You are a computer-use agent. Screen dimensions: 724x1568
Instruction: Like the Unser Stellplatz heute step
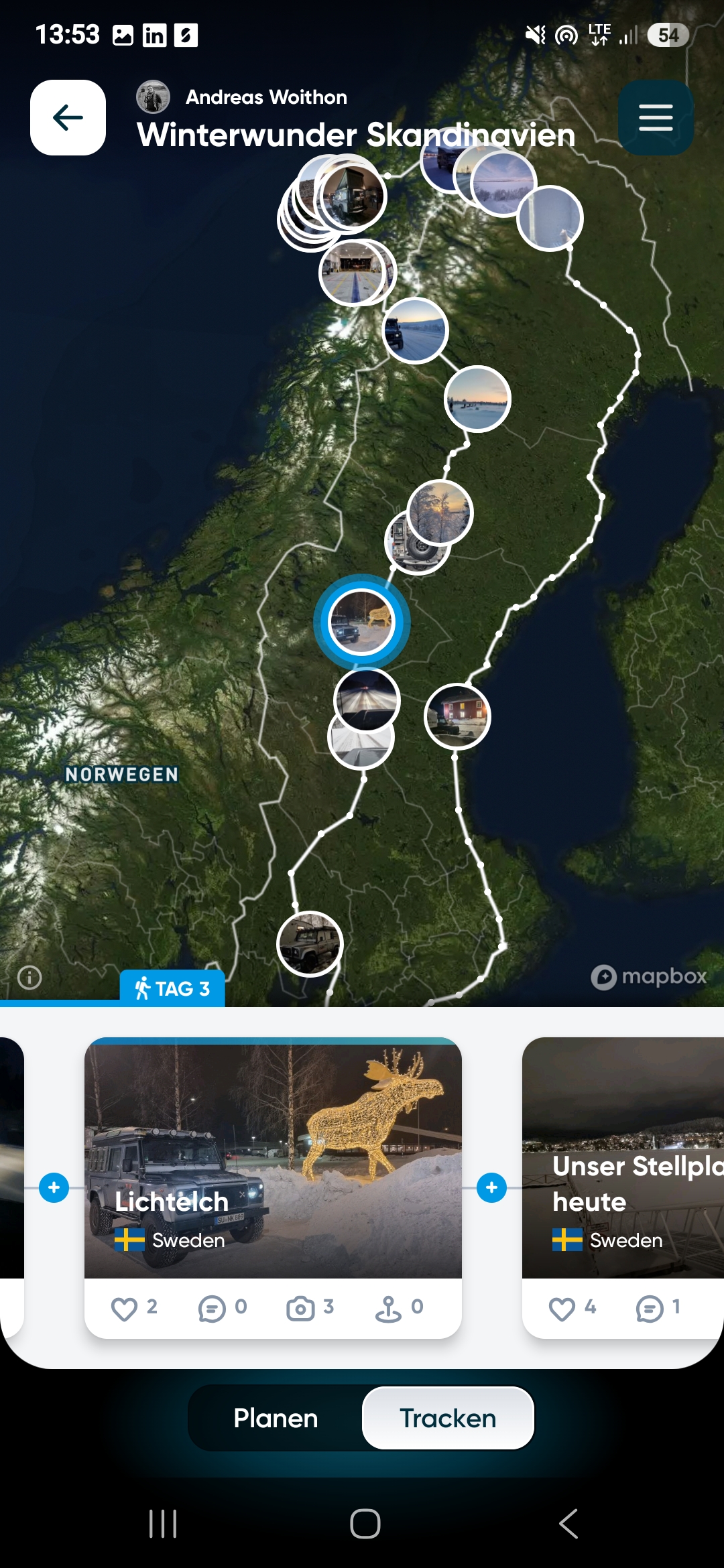pyautogui.click(x=562, y=1308)
